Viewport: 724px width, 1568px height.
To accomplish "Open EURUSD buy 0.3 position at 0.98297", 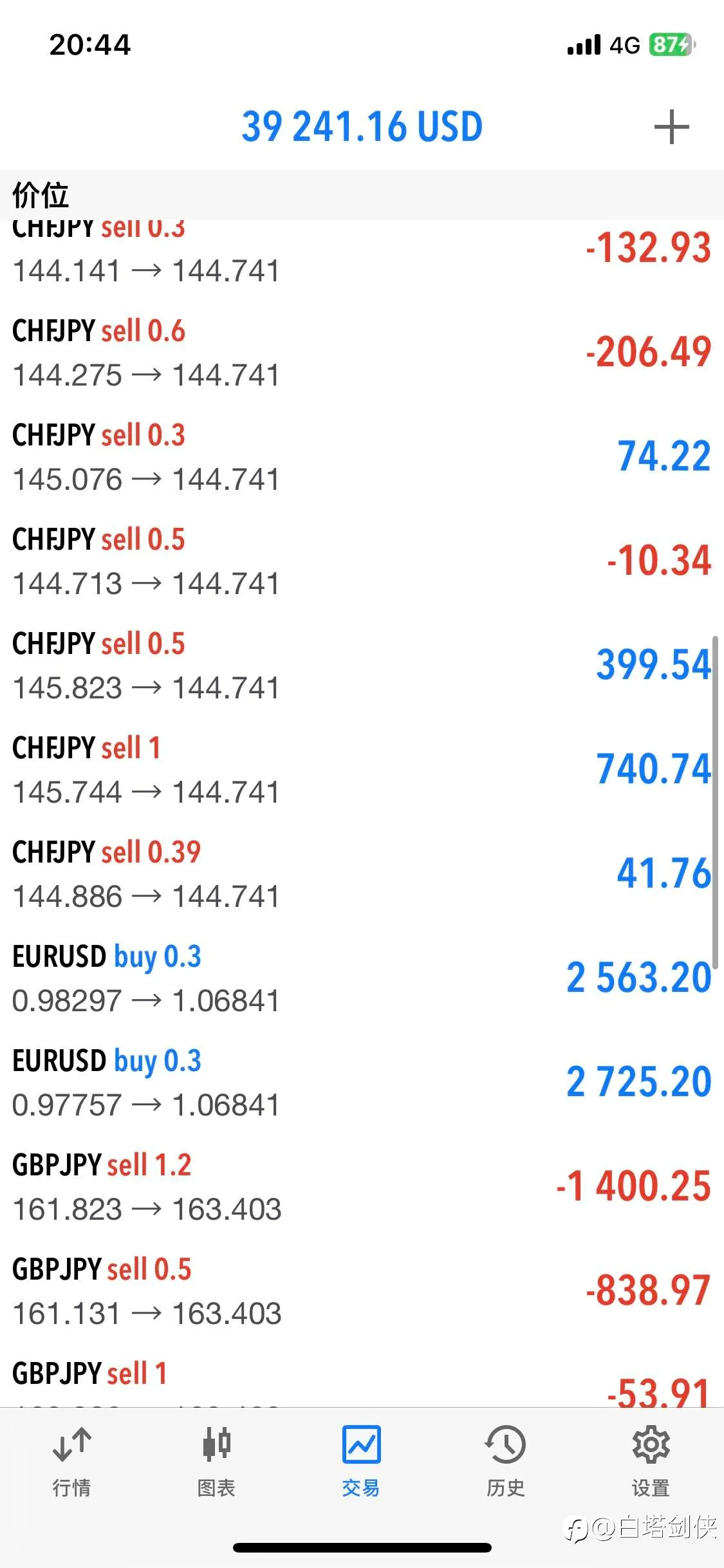I will pyautogui.click(x=362, y=978).
